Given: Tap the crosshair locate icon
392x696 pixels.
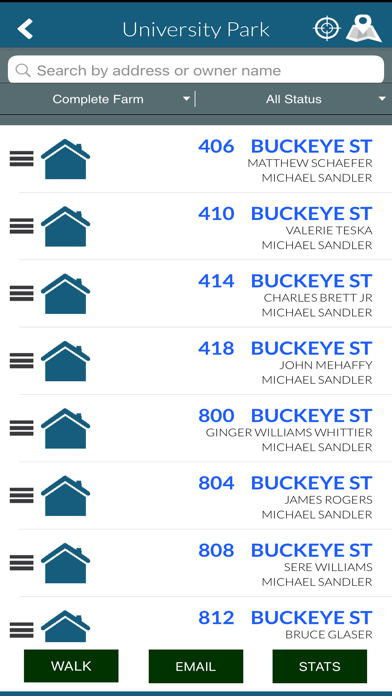Looking at the screenshot, I should 327,29.
